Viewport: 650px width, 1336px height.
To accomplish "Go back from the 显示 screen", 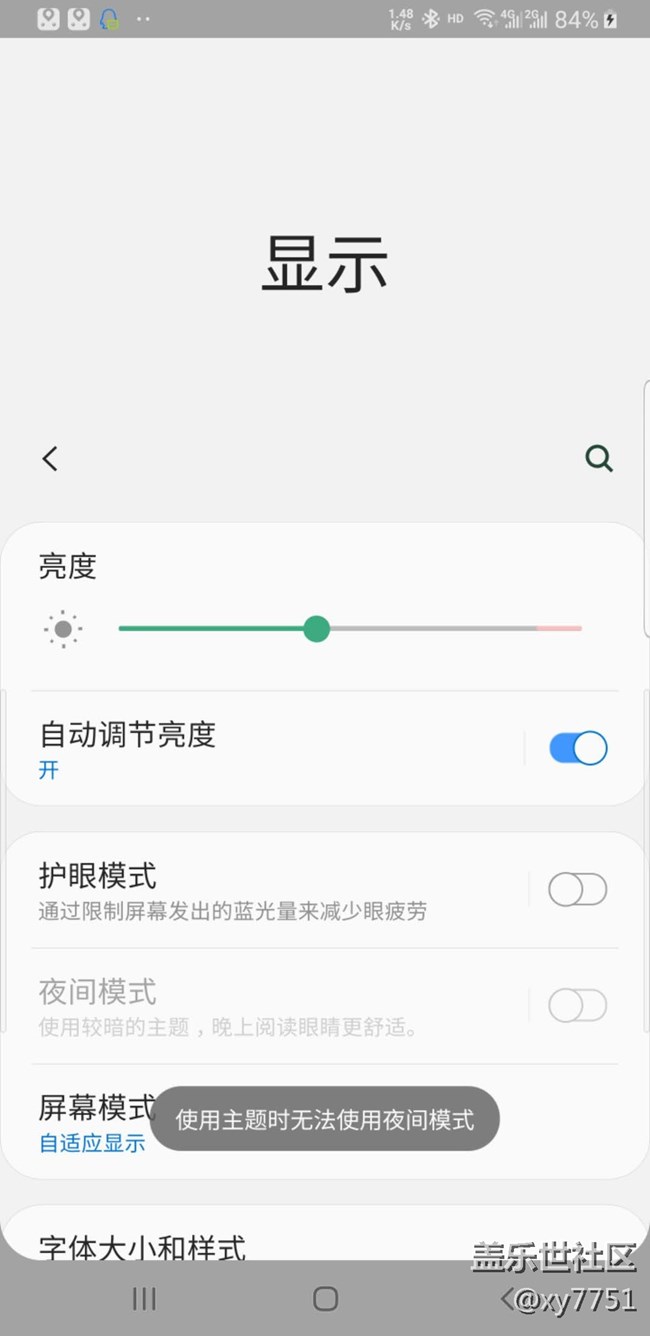I will 50,459.
